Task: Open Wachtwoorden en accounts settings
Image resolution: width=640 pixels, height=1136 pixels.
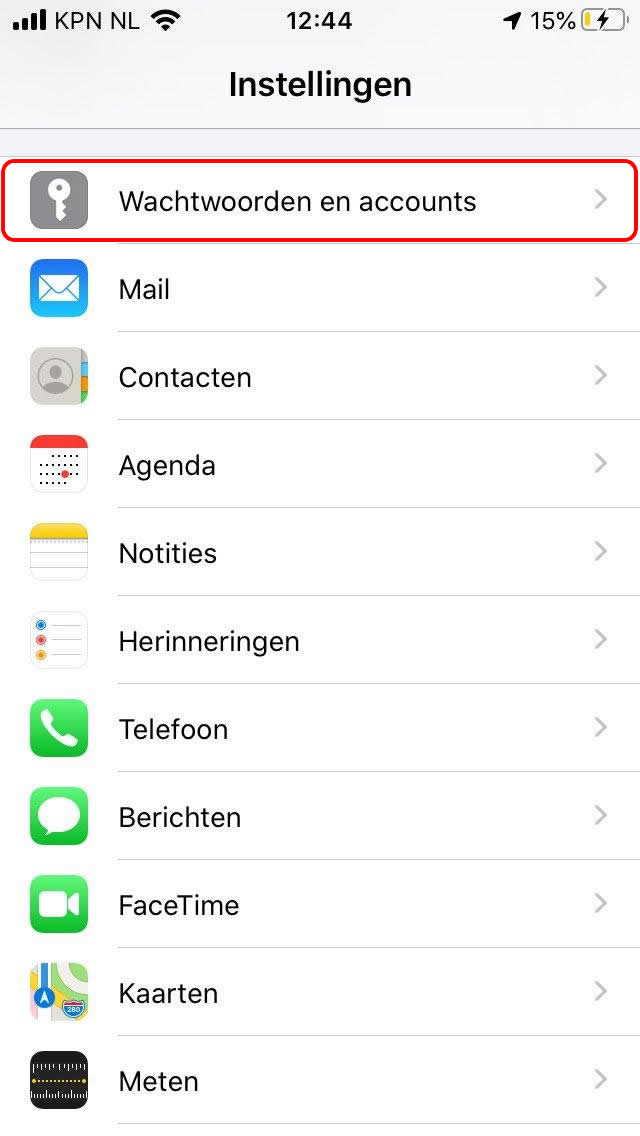Action: coord(320,200)
